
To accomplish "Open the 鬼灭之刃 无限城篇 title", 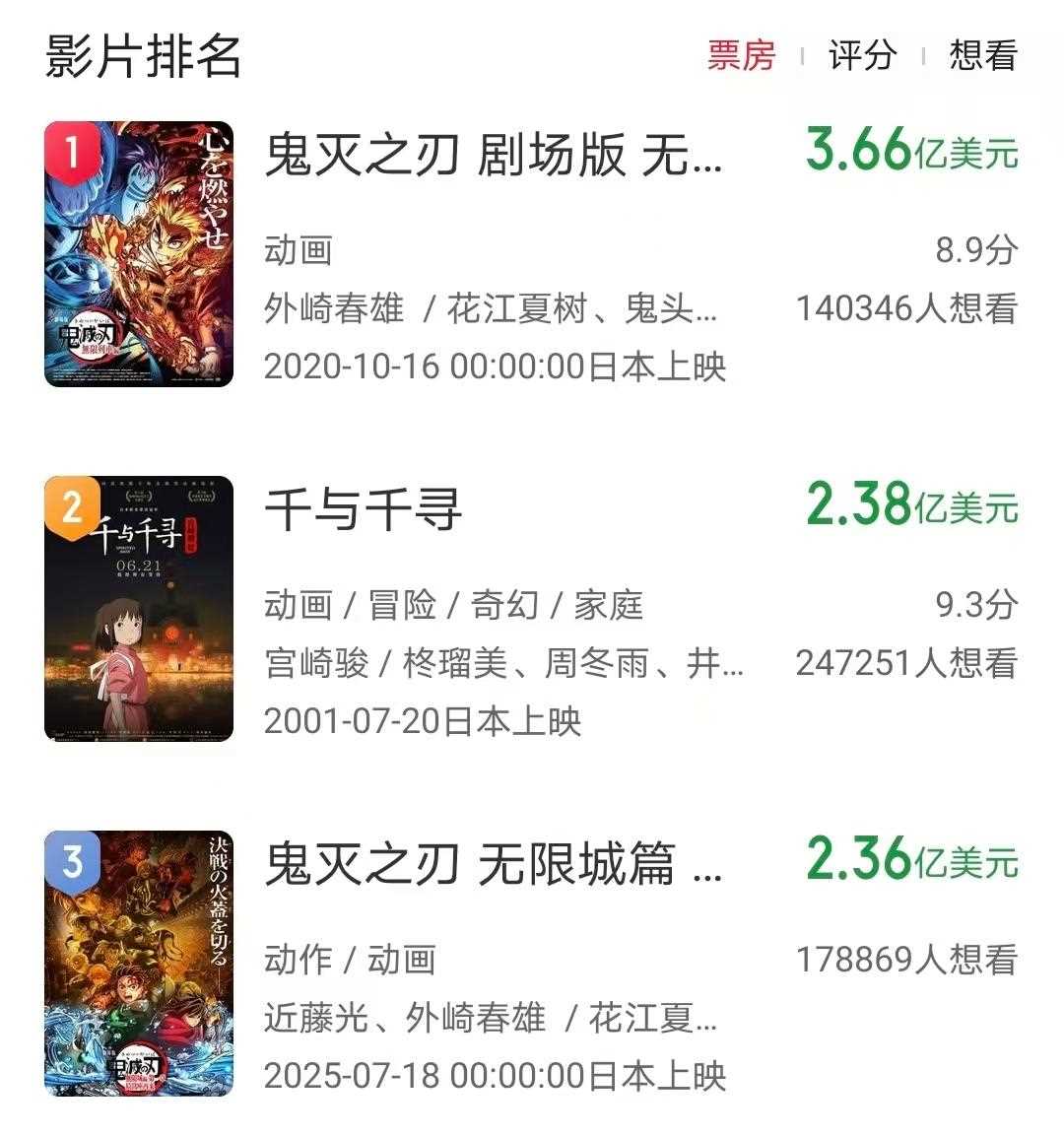I will pyautogui.click(x=493, y=867).
